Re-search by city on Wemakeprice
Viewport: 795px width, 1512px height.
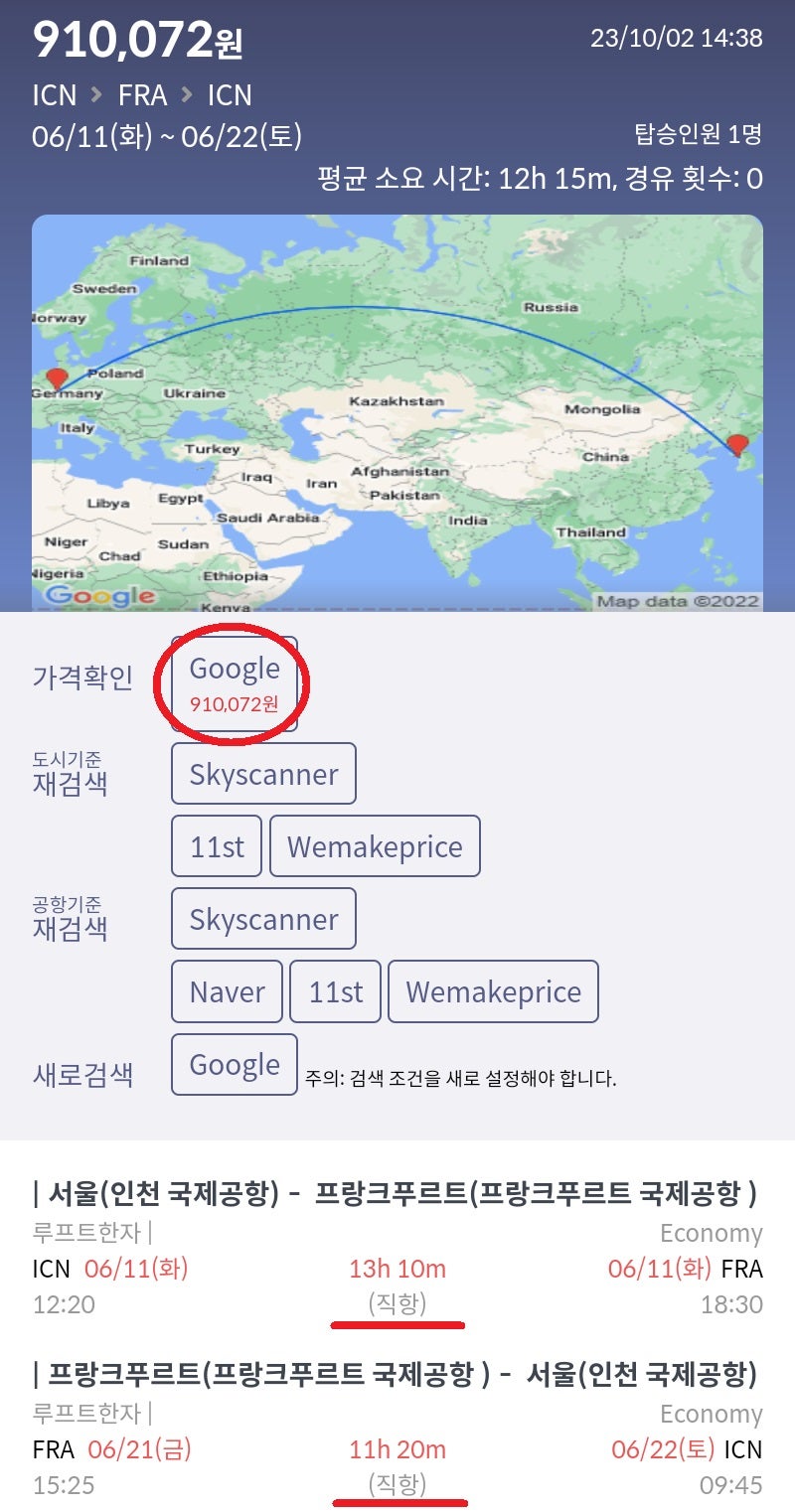[x=375, y=846]
